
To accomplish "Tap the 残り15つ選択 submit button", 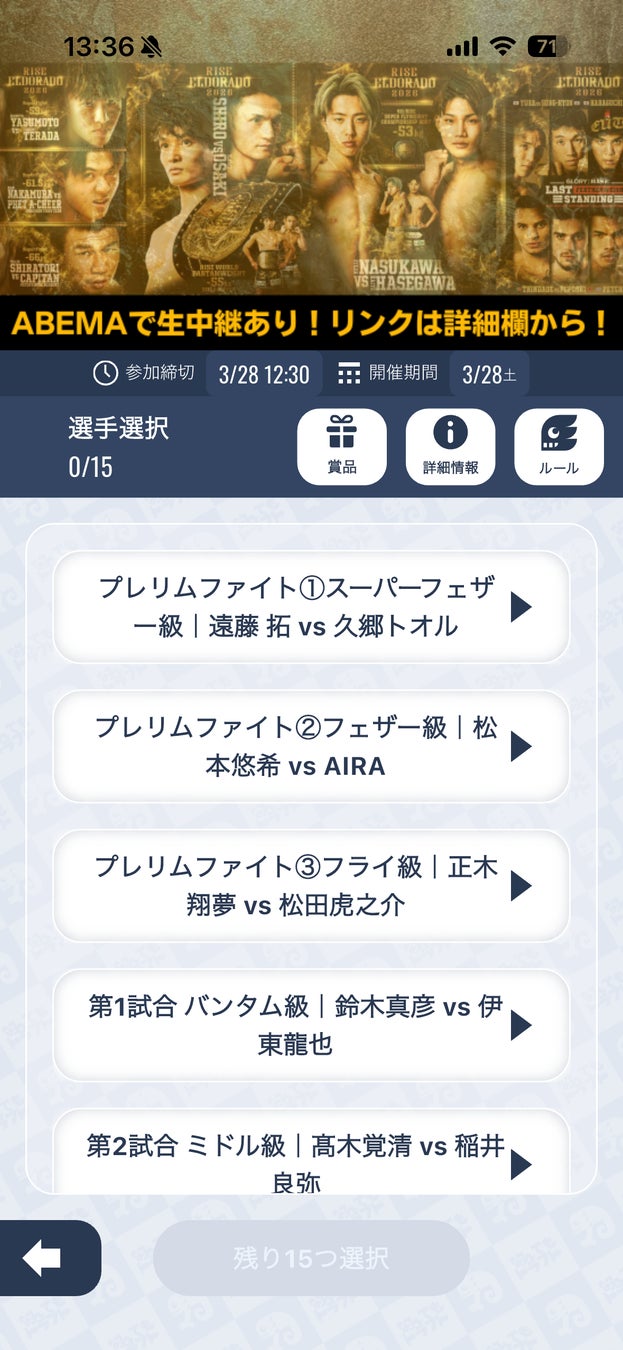I will (x=311, y=1258).
